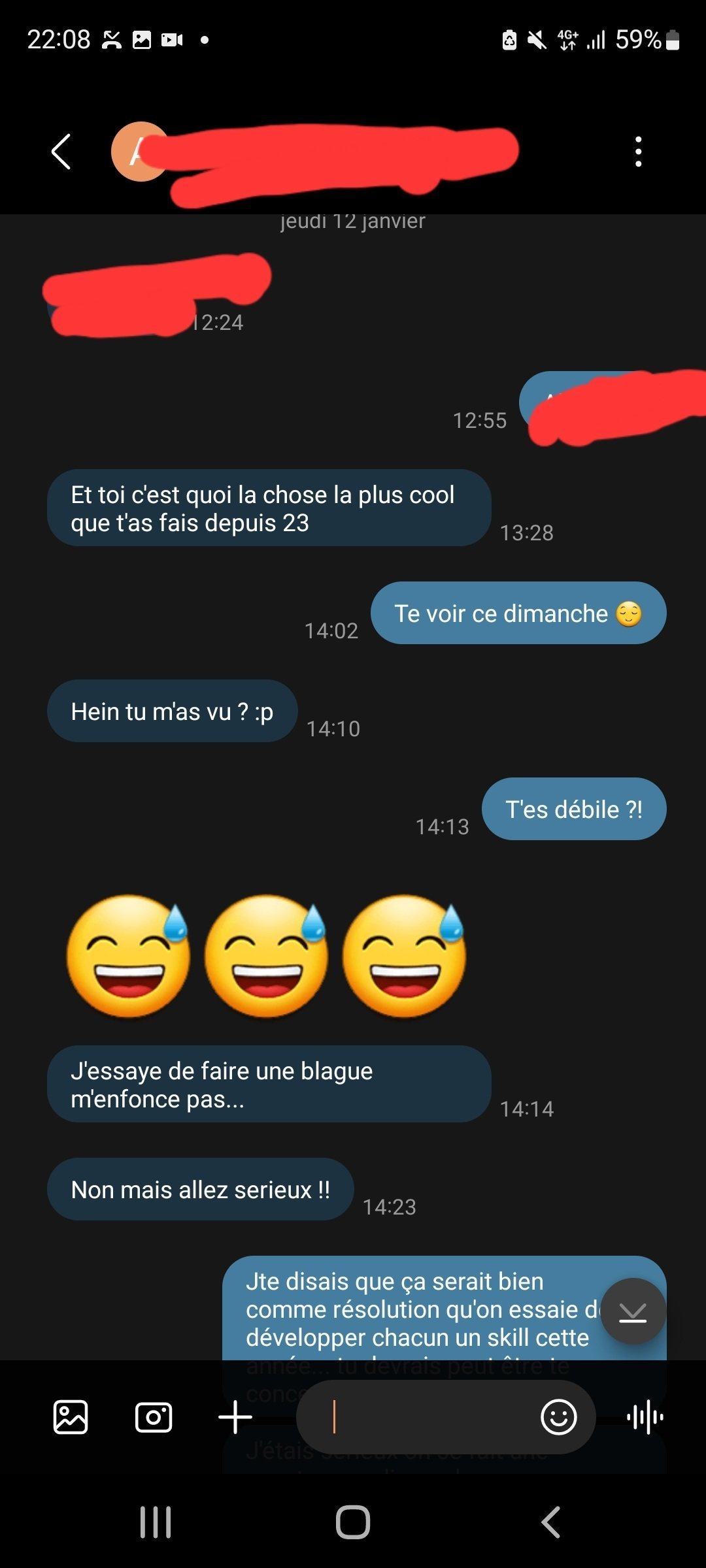The height and width of the screenshot is (1568, 706).
Task: Focus the message text field
Action: coord(418,1417)
